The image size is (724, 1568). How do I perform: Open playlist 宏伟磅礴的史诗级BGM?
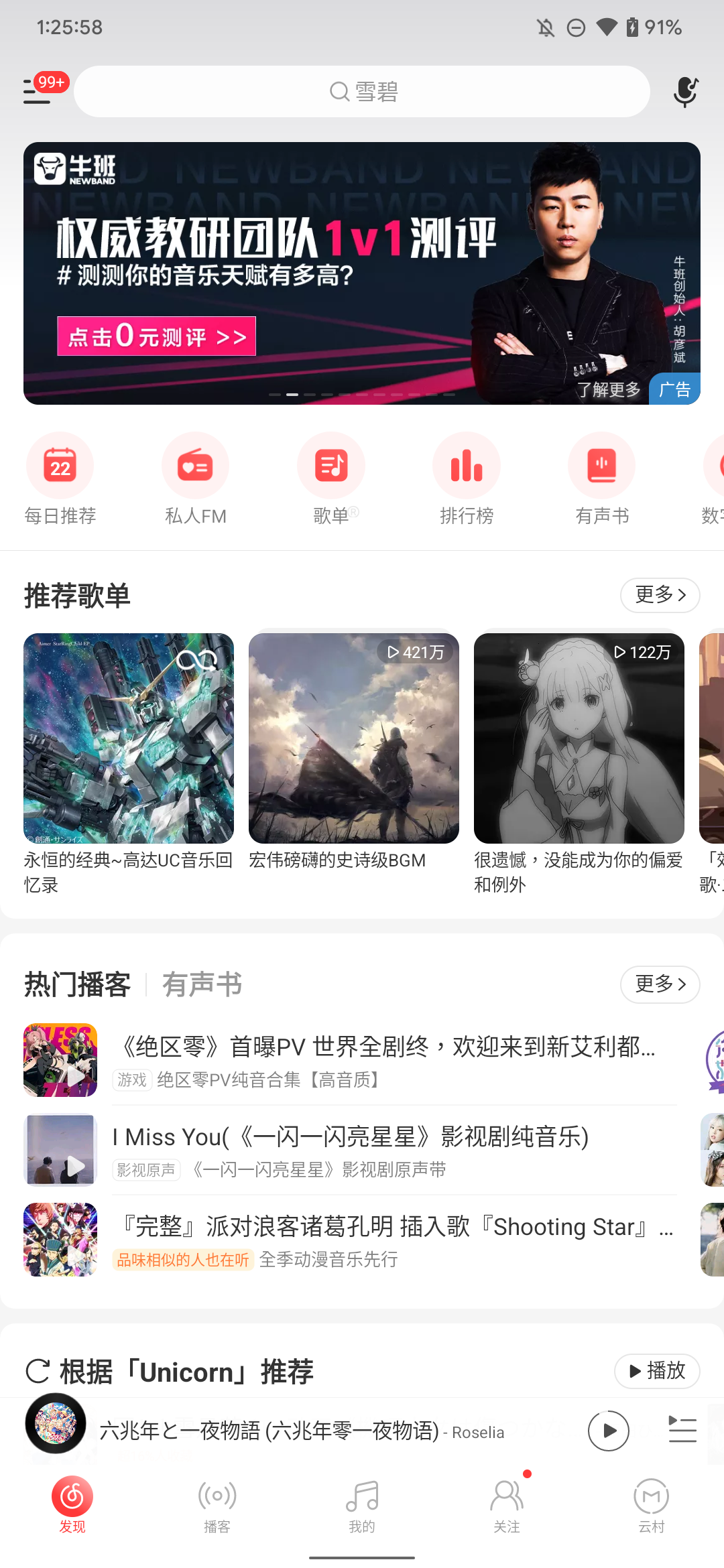point(354,752)
